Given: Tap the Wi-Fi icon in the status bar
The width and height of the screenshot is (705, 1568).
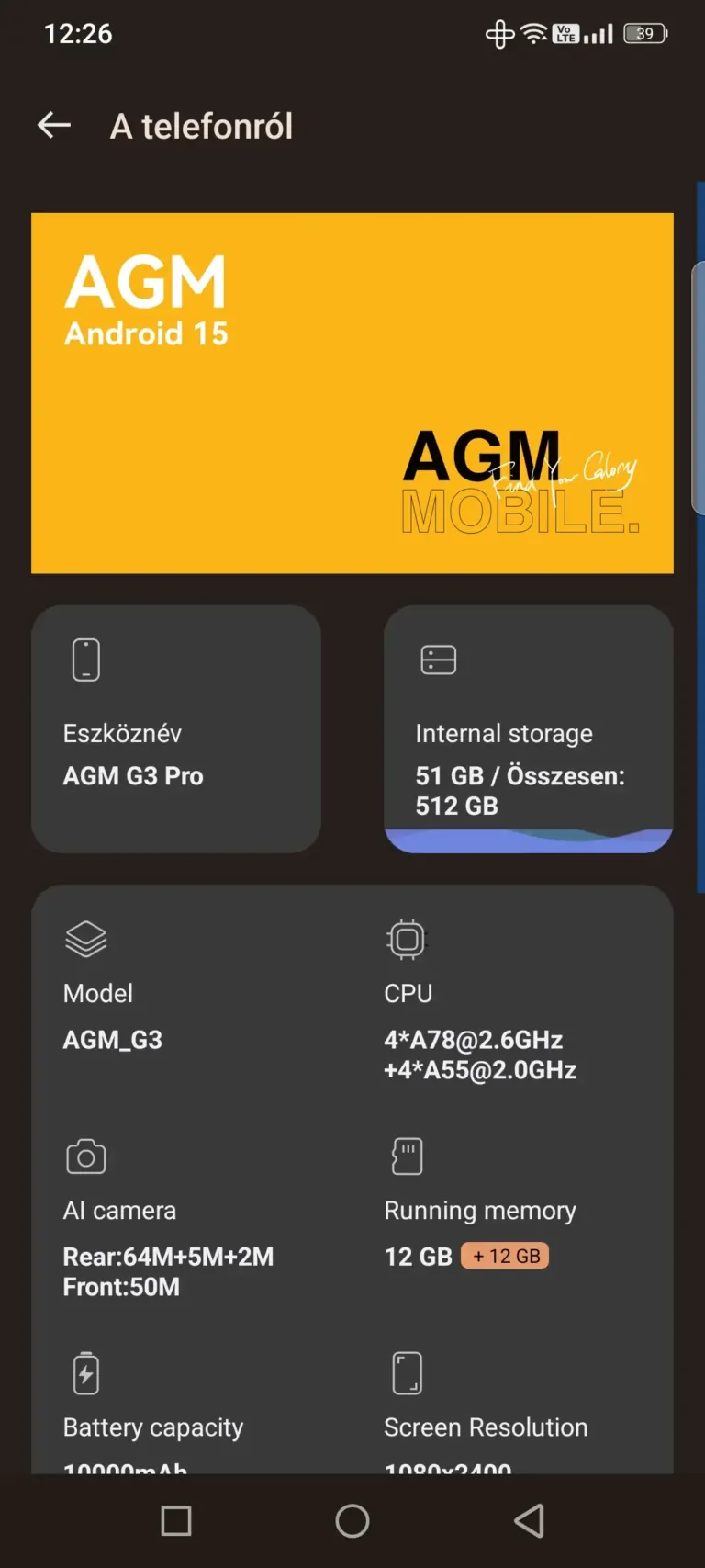Looking at the screenshot, I should (533, 34).
